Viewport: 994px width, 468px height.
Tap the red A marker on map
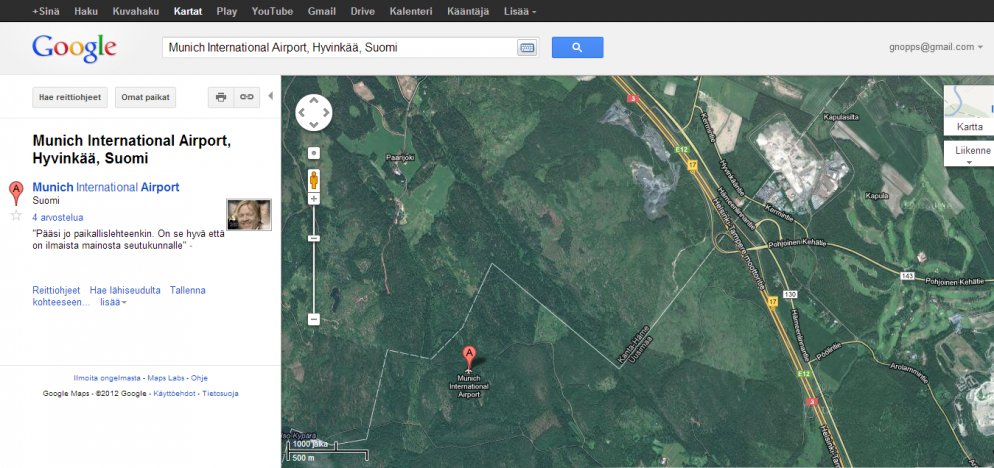coord(469,355)
